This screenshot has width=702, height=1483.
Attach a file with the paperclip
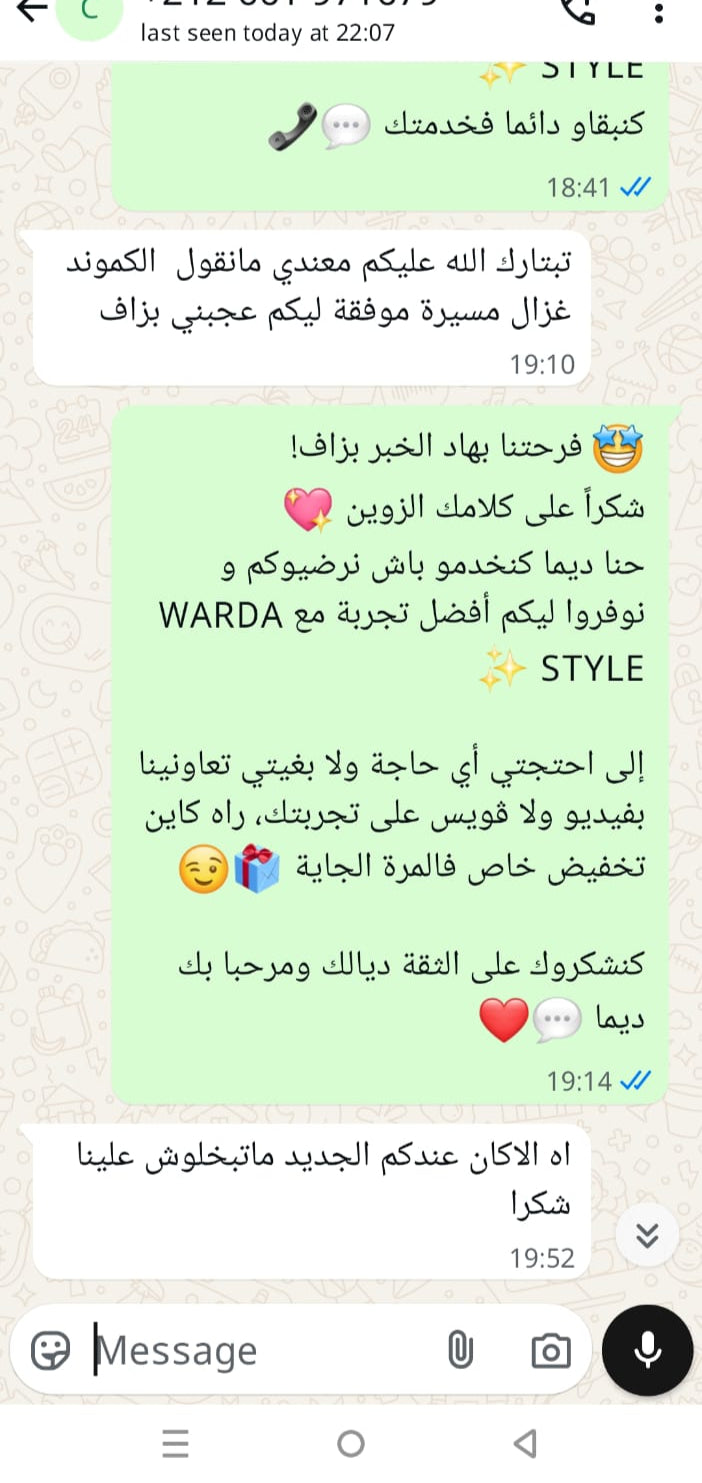click(x=459, y=1351)
